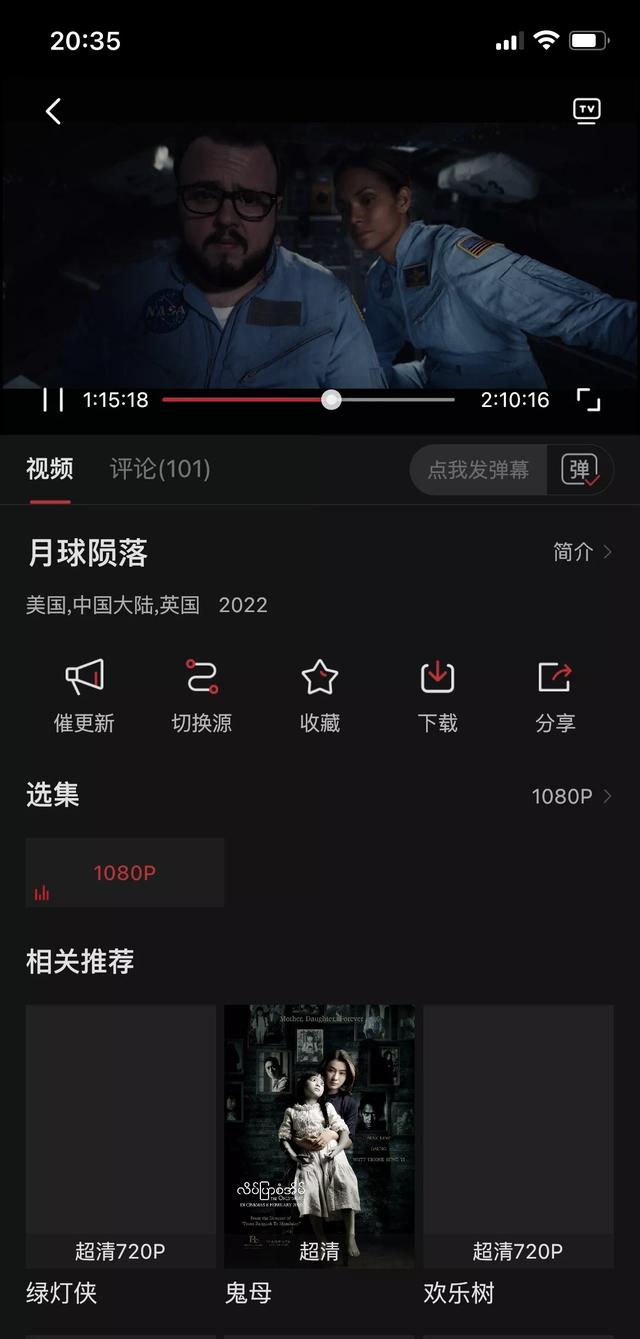Open the 点我发弹幕 input field
Screen dimensions: 640x1339
pos(478,470)
